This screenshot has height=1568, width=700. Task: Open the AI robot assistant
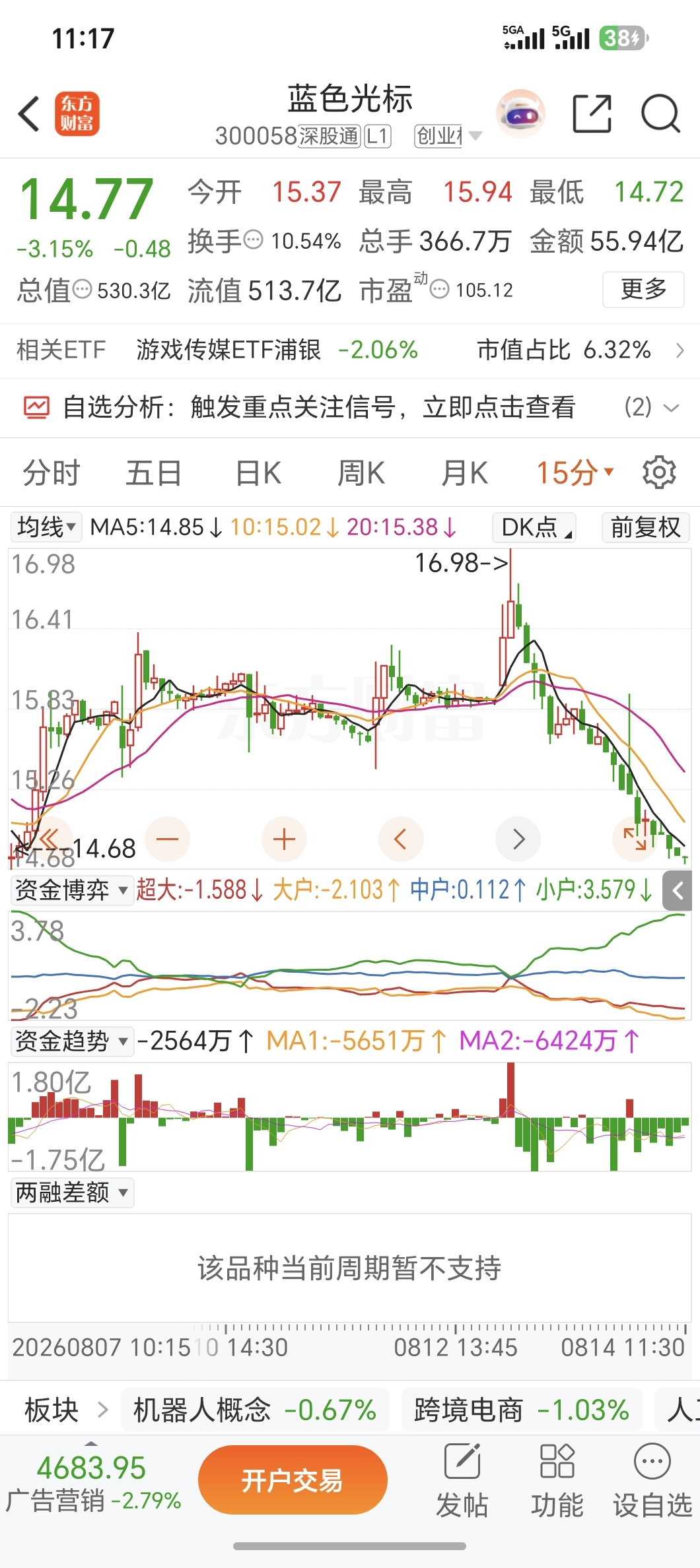pos(520,114)
